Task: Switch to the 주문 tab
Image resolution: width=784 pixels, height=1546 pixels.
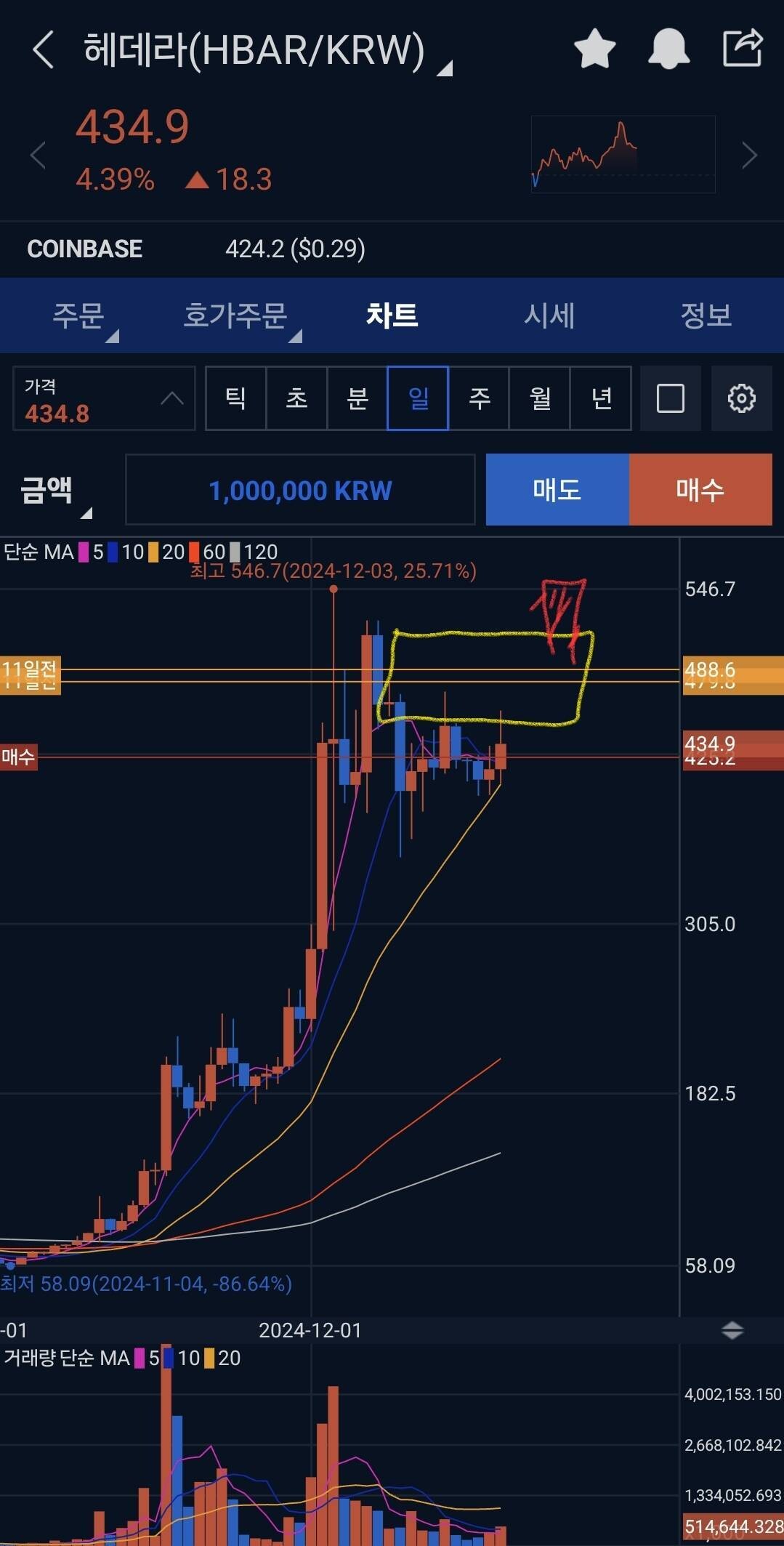Action: tap(78, 315)
